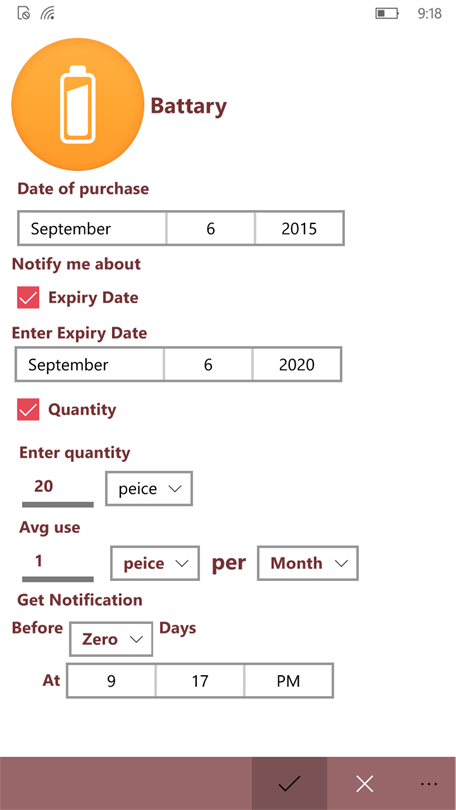
Task: Open the quantity unit peice dropdown
Action: point(149,489)
